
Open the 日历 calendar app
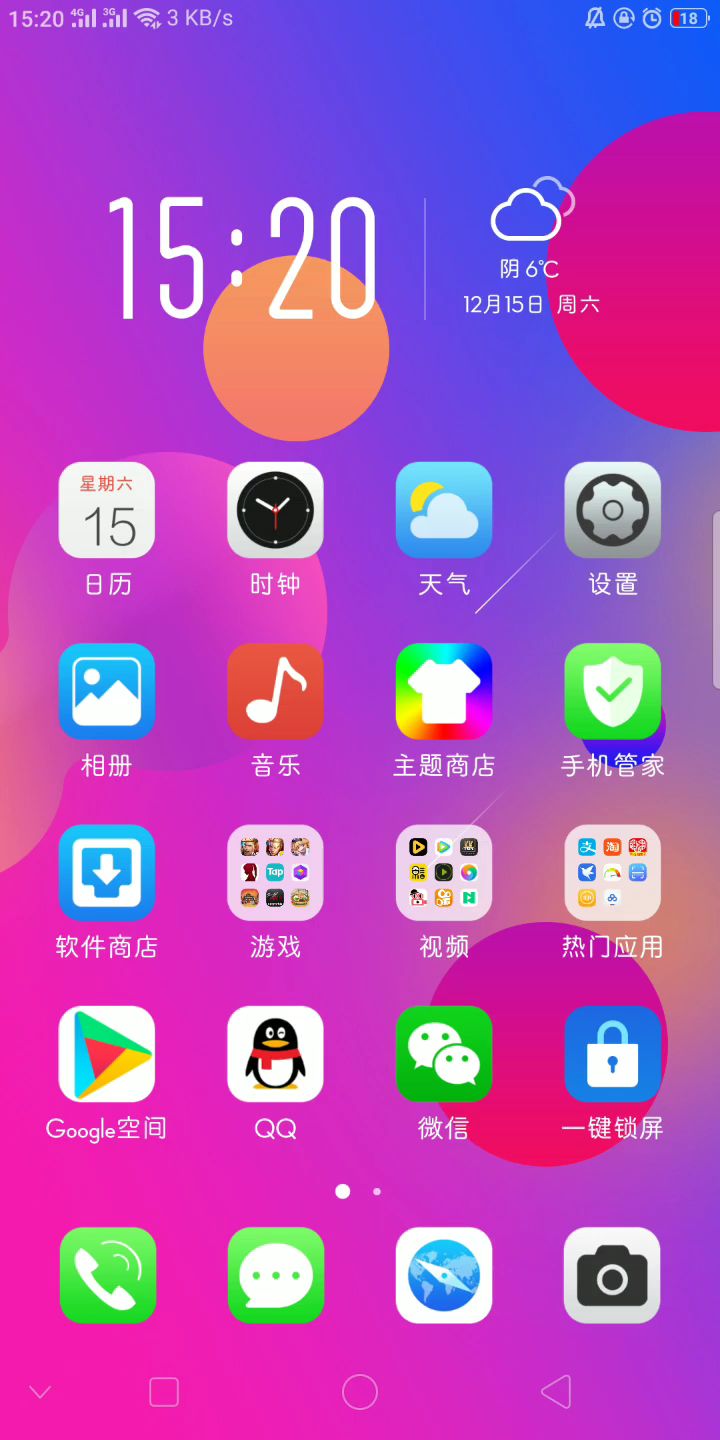click(x=107, y=510)
